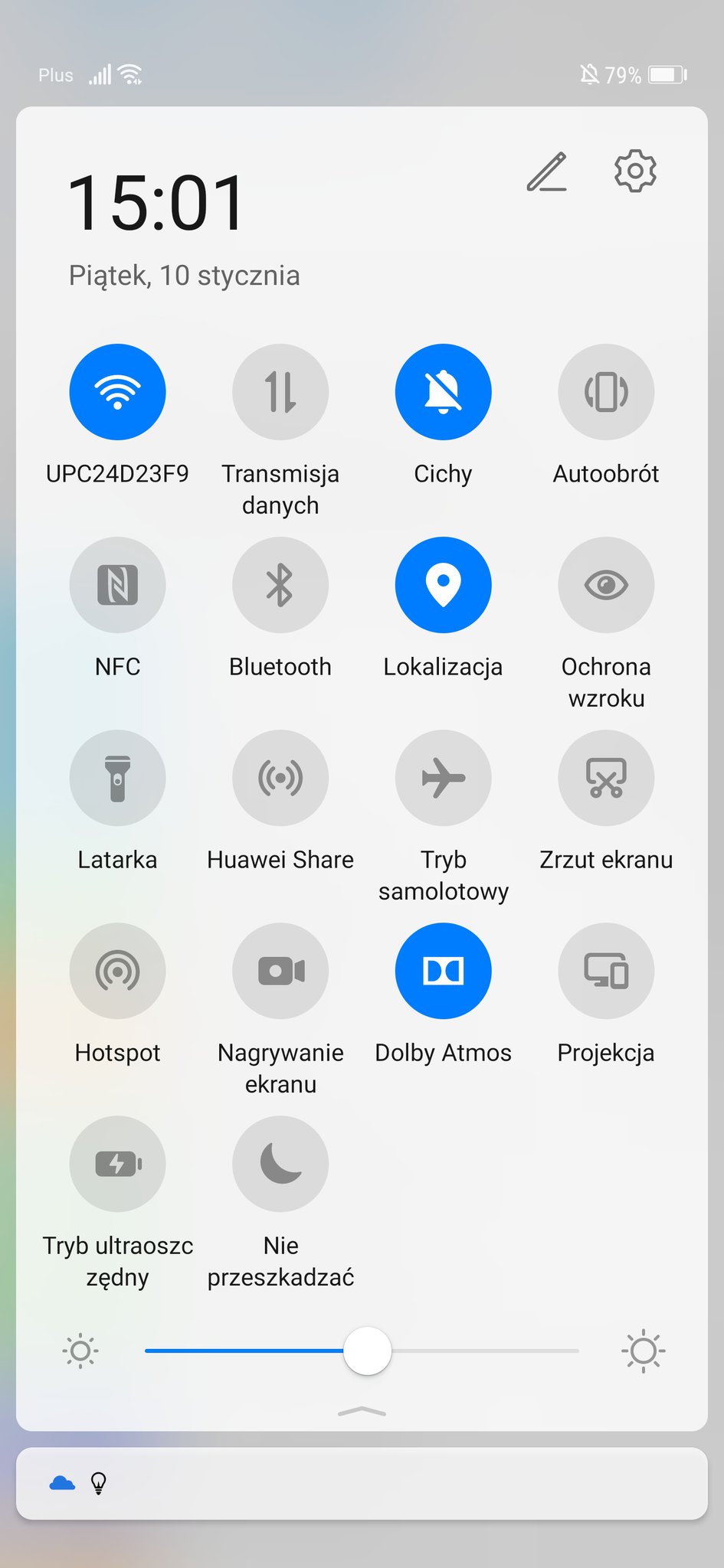The width and height of the screenshot is (724, 1568).
Task: Enable the Hotspot tile
Action: 117,971
